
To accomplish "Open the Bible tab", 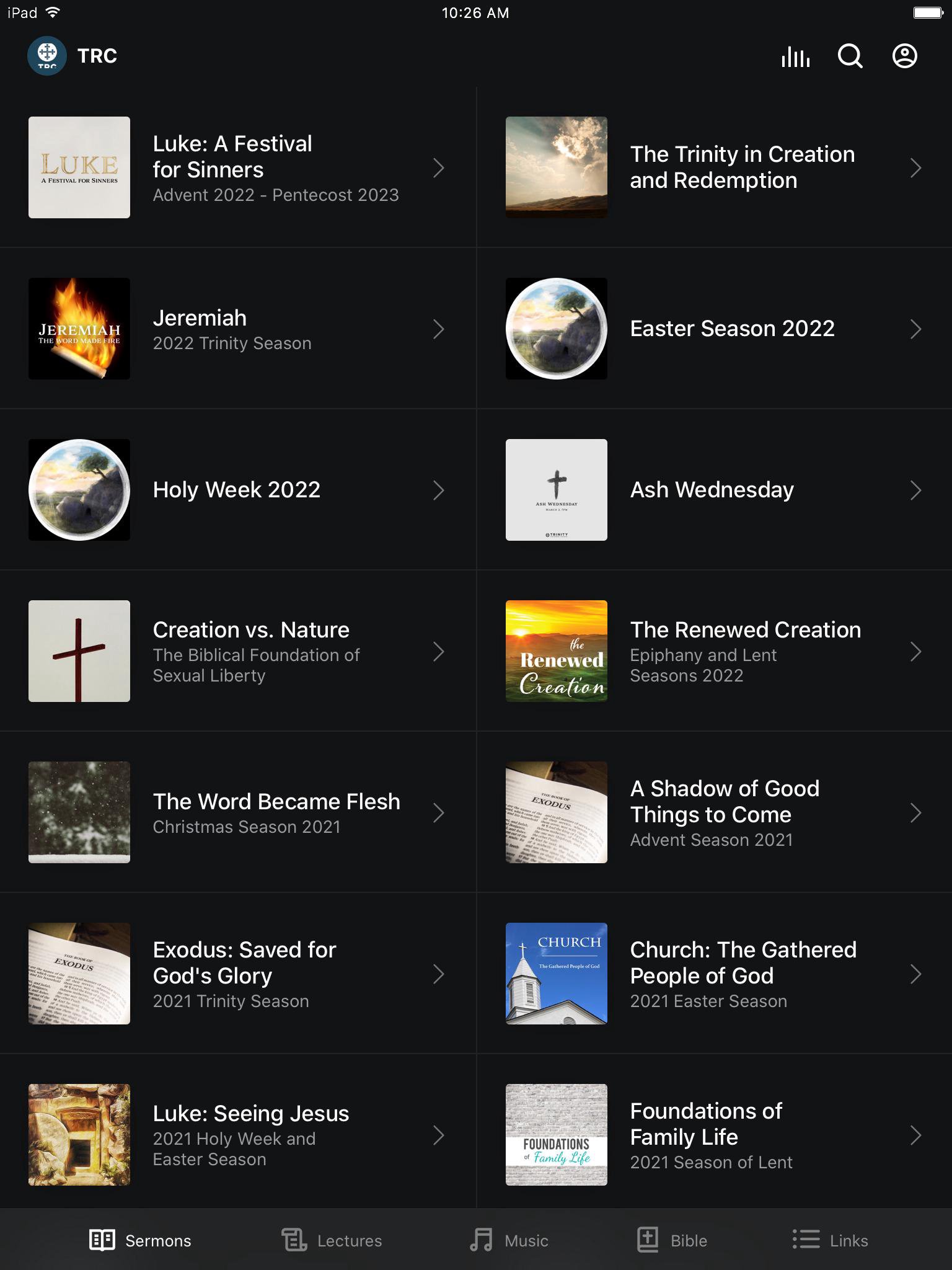I will [x=672, y=1240].
